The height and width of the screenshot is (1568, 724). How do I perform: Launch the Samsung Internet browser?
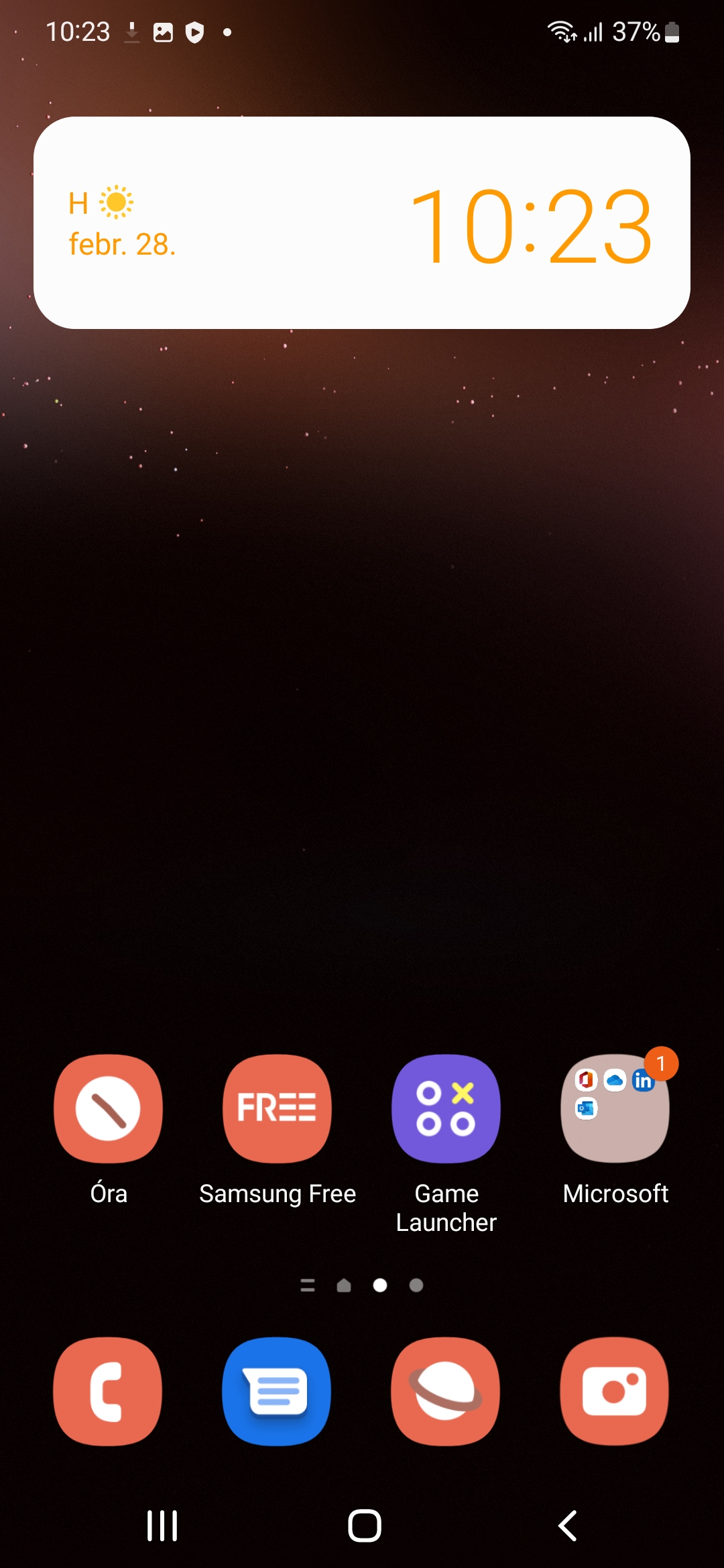446,1391
